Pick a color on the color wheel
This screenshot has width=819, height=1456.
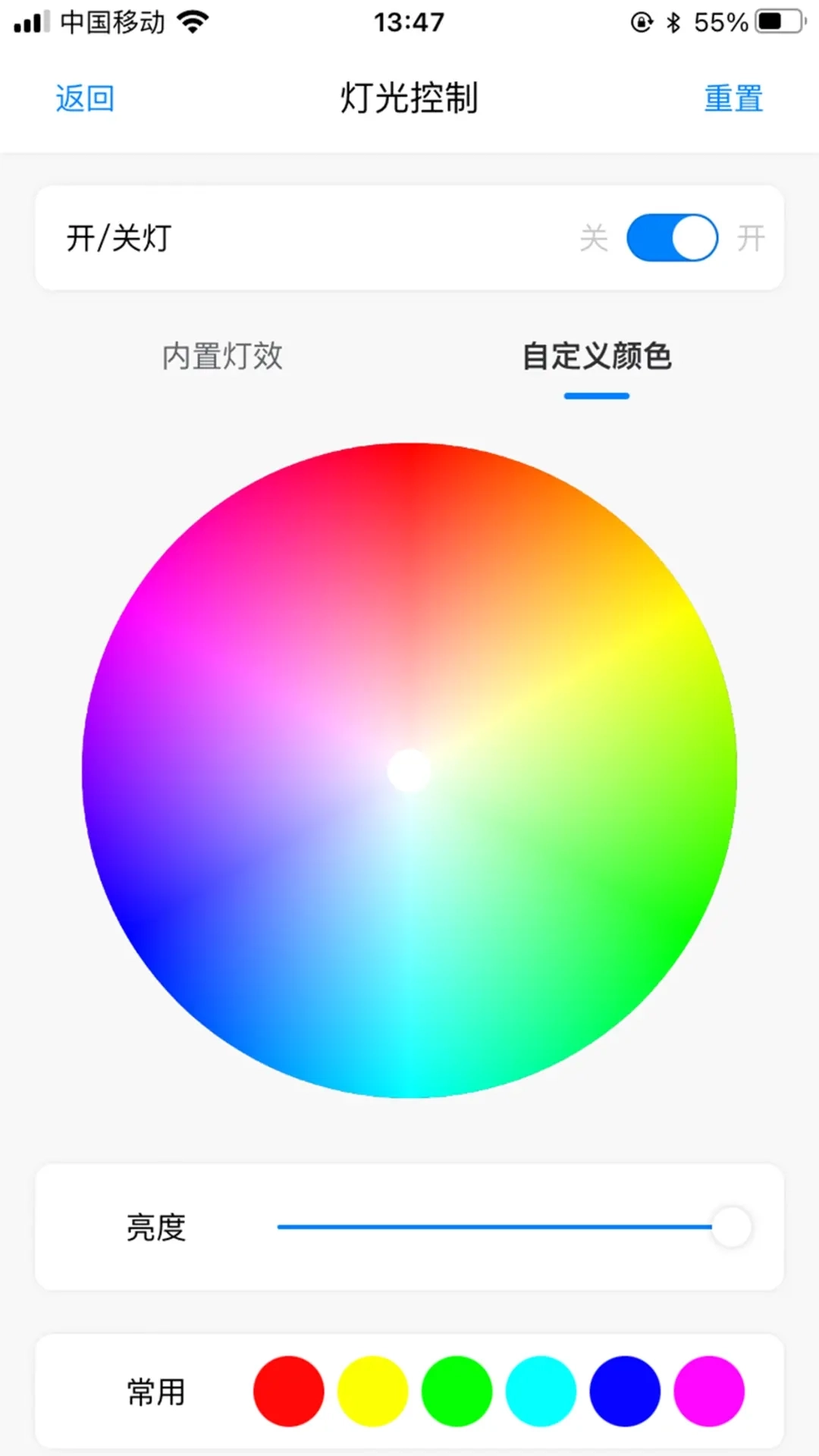coord(409,770)
